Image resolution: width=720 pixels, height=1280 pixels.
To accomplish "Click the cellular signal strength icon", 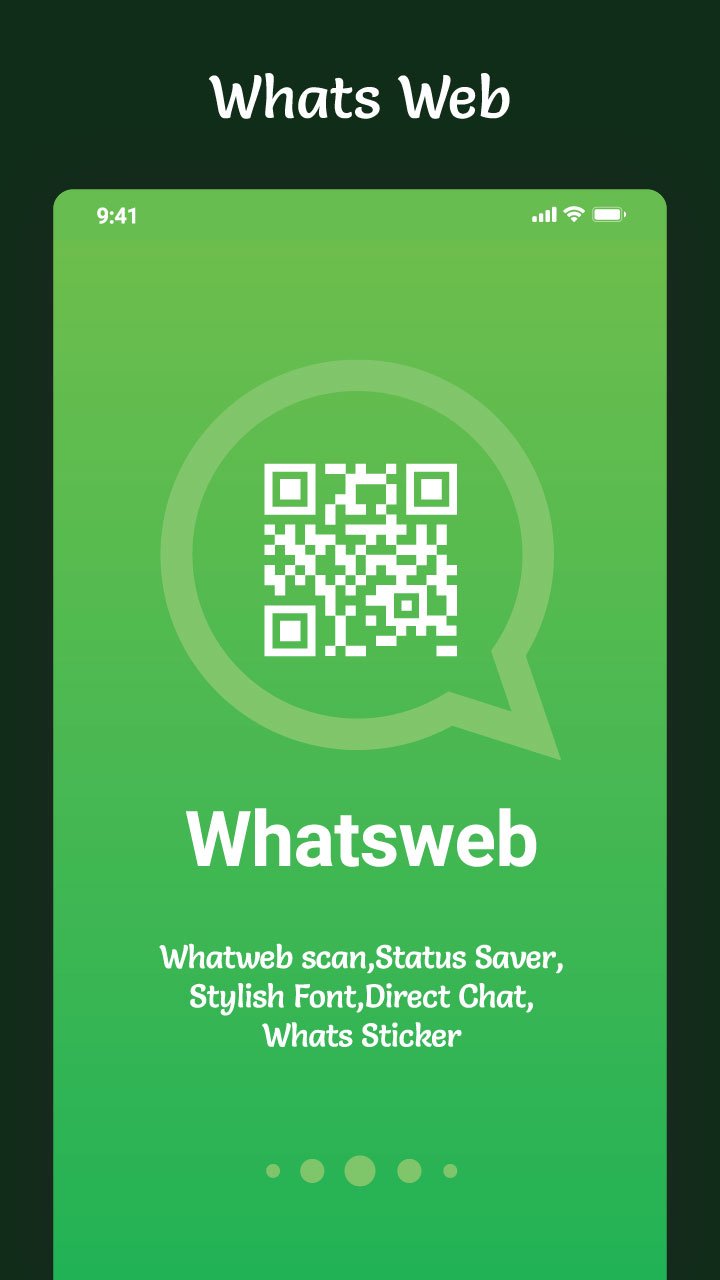I will [543, 214].
